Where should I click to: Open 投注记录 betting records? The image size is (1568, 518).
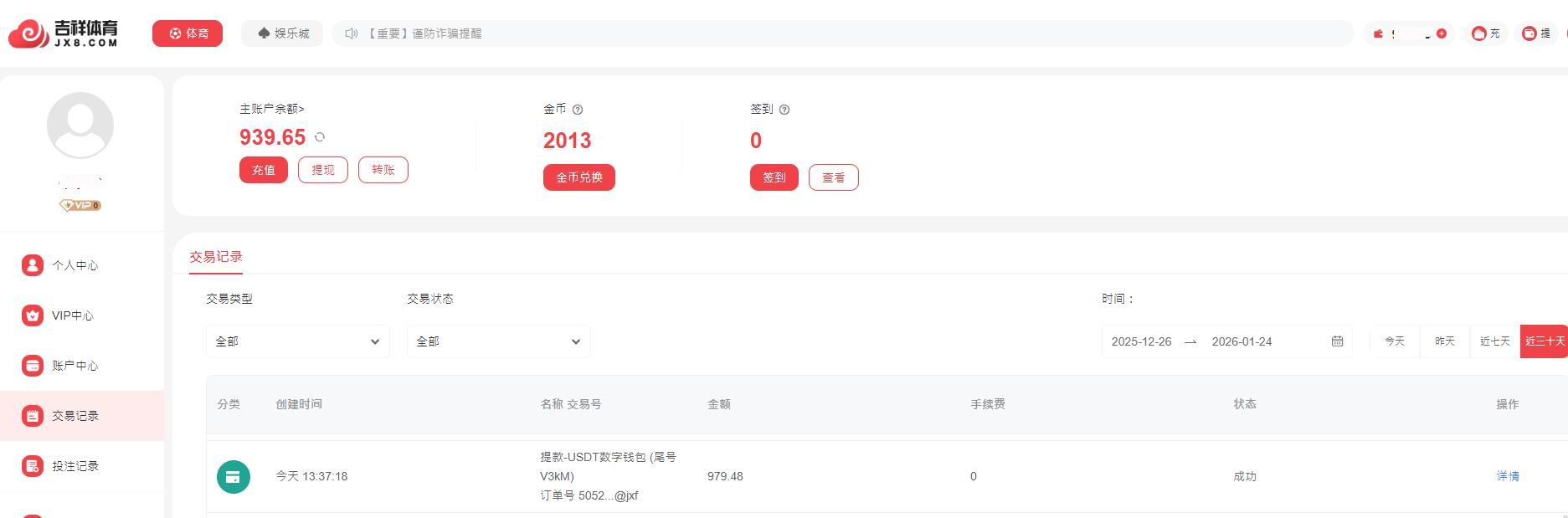point(75,466)
